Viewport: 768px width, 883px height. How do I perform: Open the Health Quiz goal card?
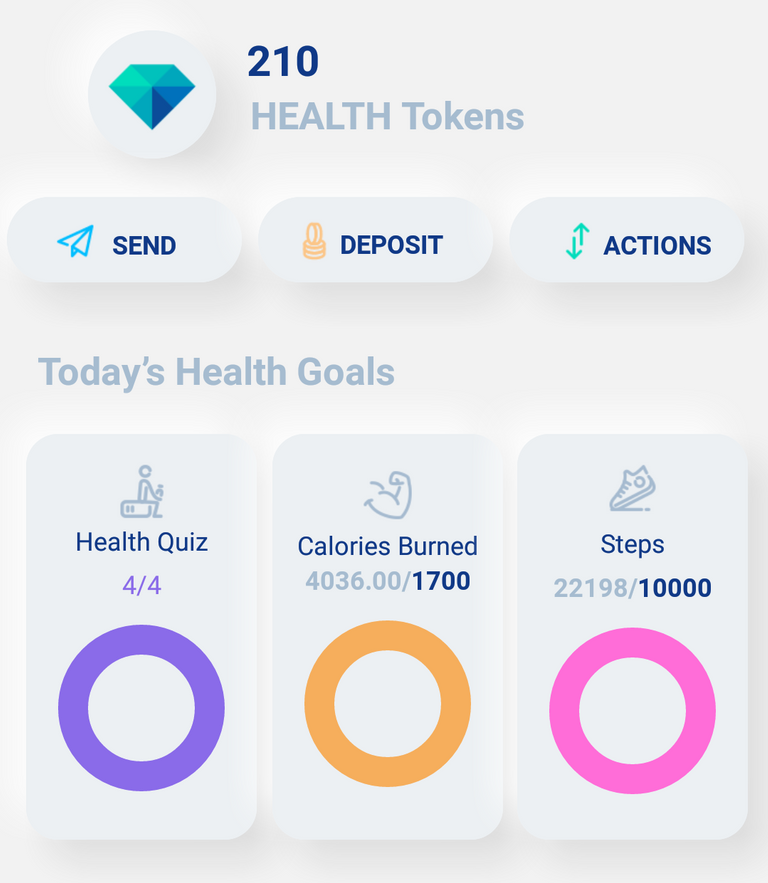[141, 636]
